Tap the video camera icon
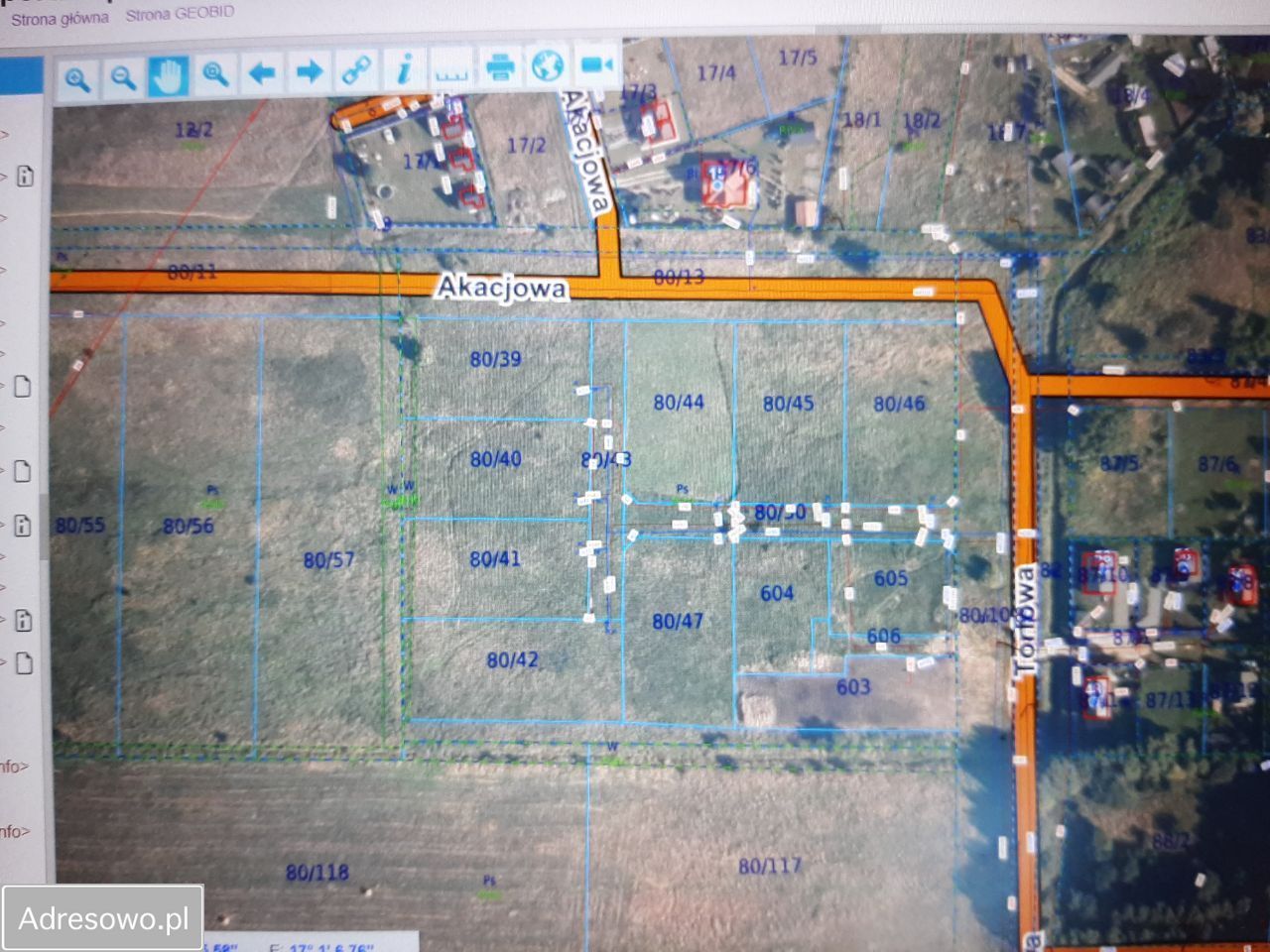Screen dimensions: 1270x952 [x=596, y=64]
